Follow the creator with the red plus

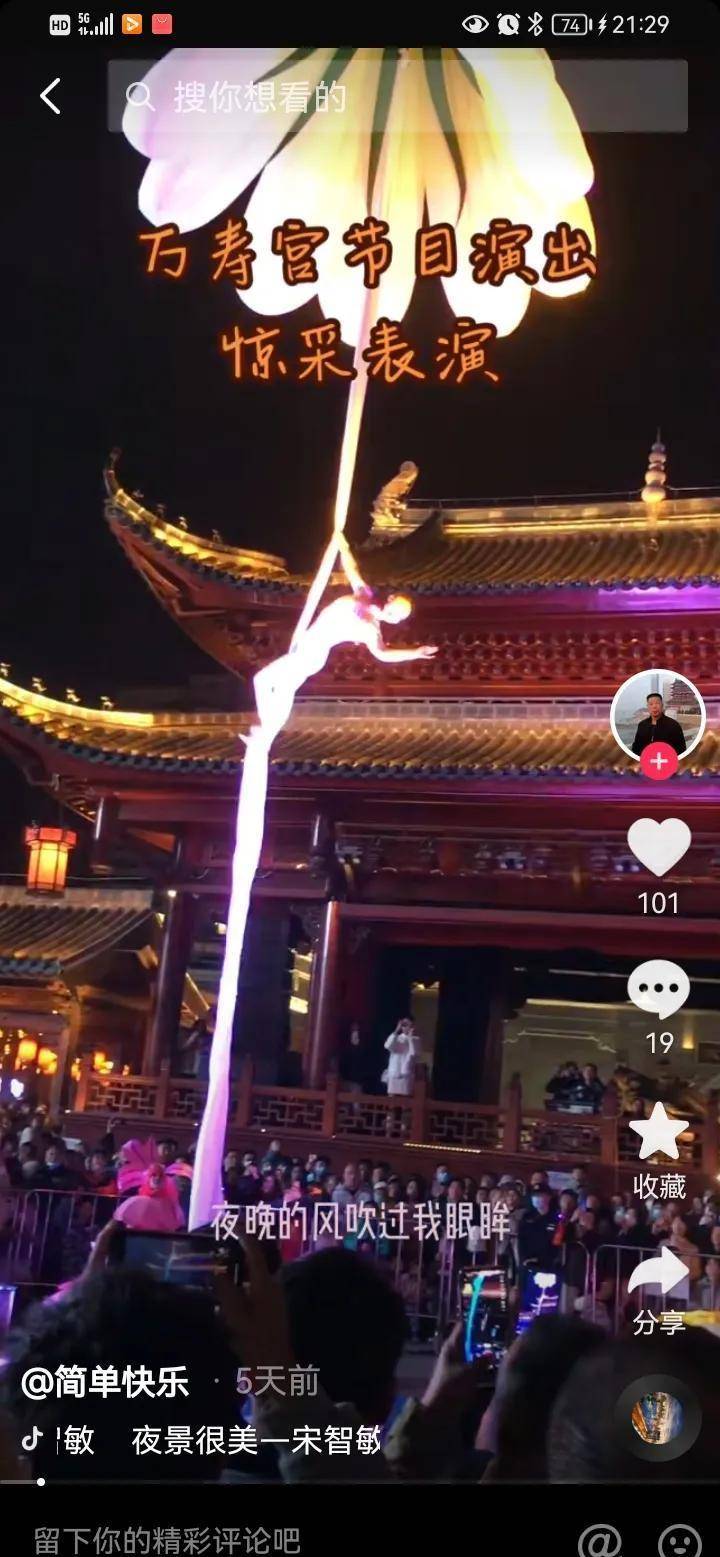click(x=658, y=762)
